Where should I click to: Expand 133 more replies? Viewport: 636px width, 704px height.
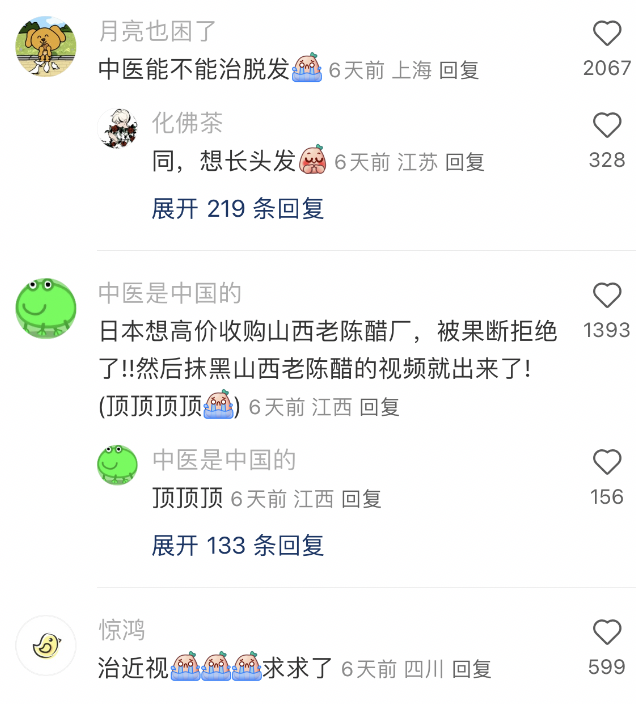pos(238,546)
